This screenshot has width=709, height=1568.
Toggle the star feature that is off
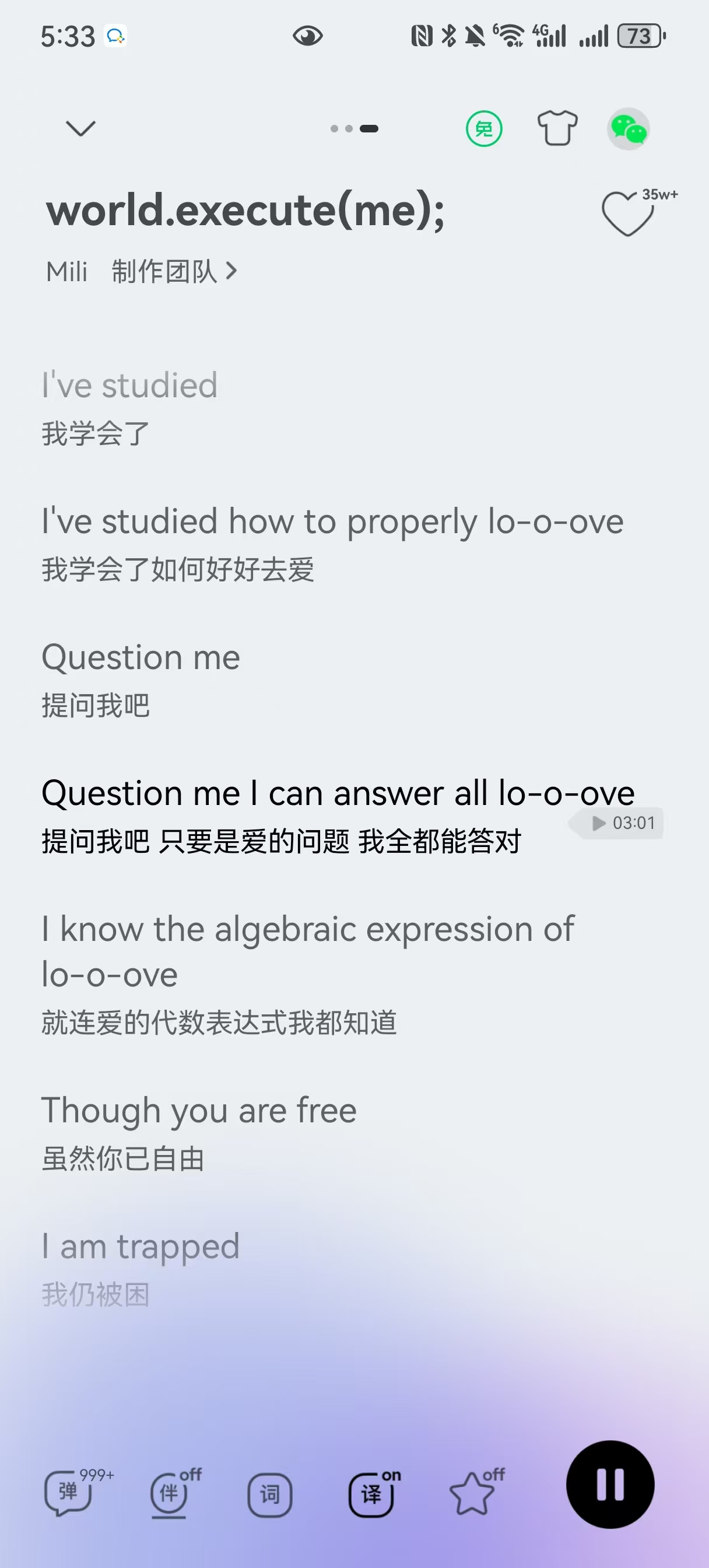coord(472,1493)
